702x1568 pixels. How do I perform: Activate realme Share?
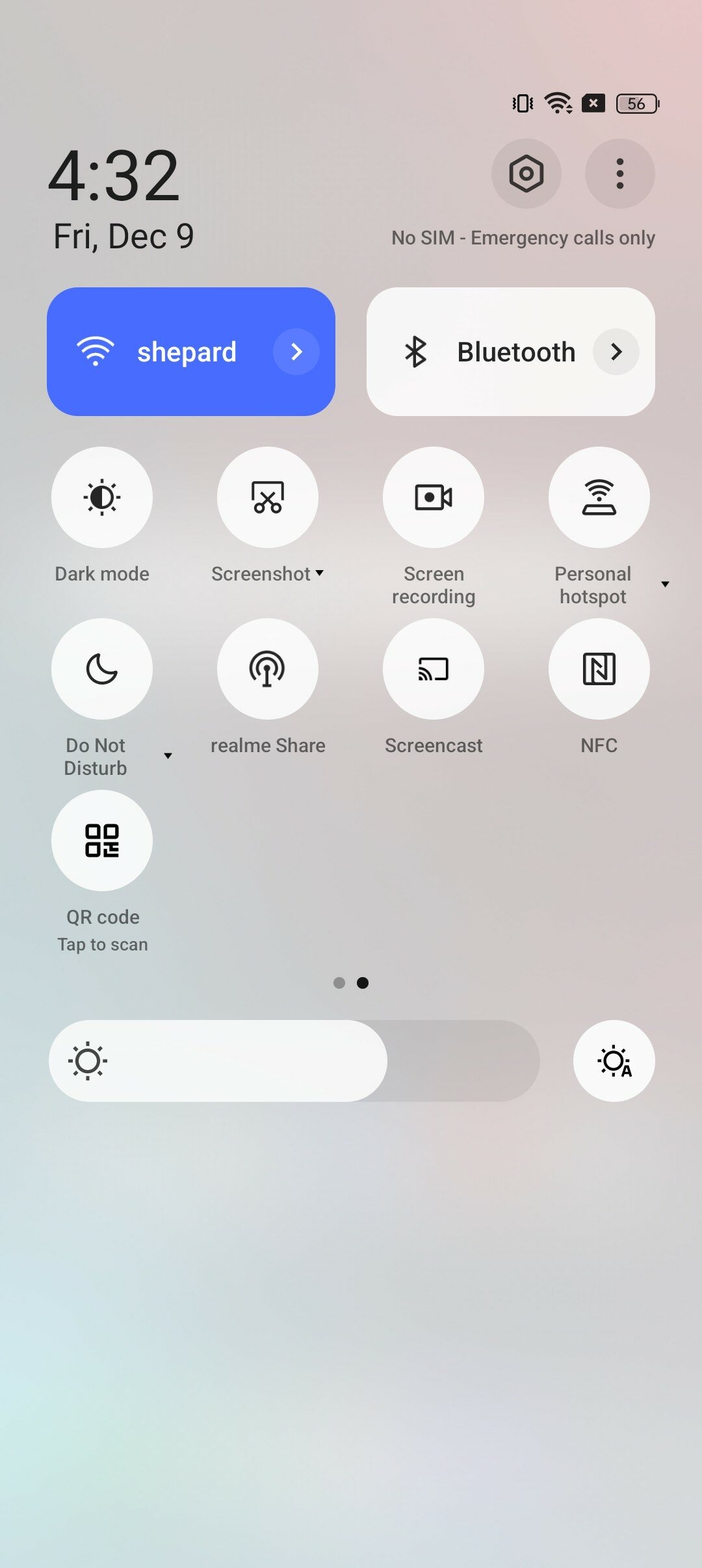pyautogui.click(x=268, y=669)
